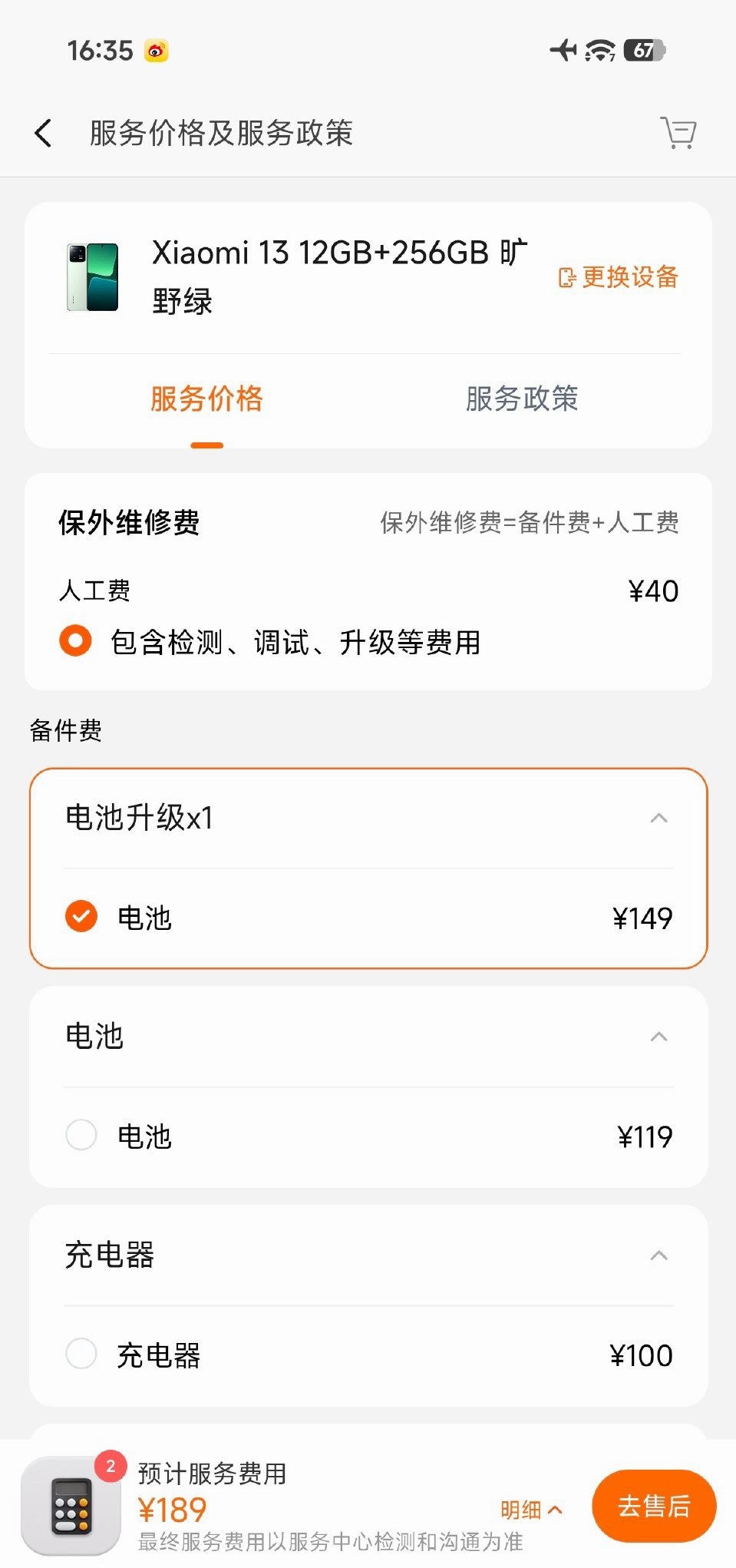The height and width of the screenshot is (1568, 736).
Task: Click the camera emoji next to the clock
Action: pyautogui.click(x=155, y=51)
